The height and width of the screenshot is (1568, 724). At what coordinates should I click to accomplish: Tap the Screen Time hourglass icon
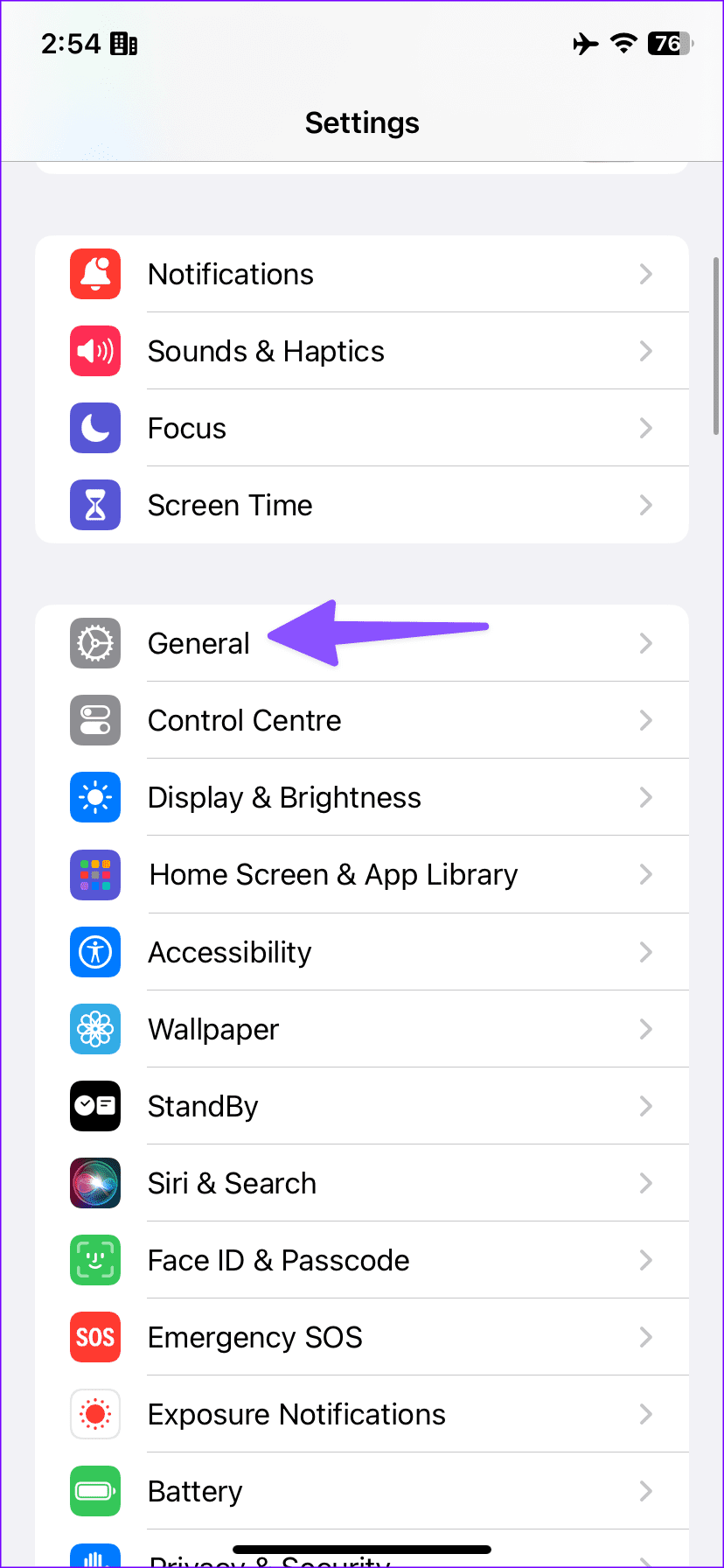click(x=94, y=505)
